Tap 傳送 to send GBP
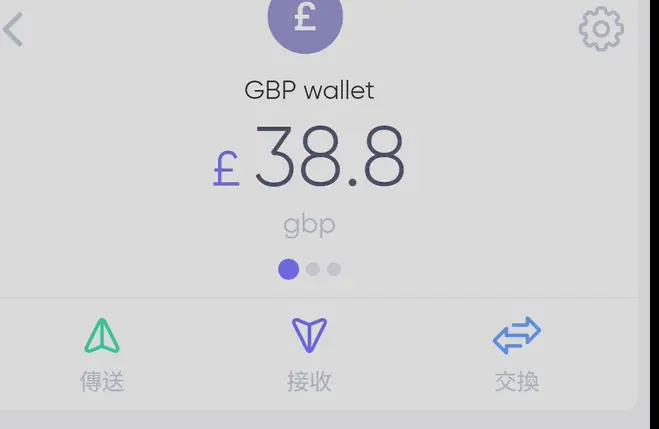The height and width of the screenshot is (429, 659). [102, 354]
